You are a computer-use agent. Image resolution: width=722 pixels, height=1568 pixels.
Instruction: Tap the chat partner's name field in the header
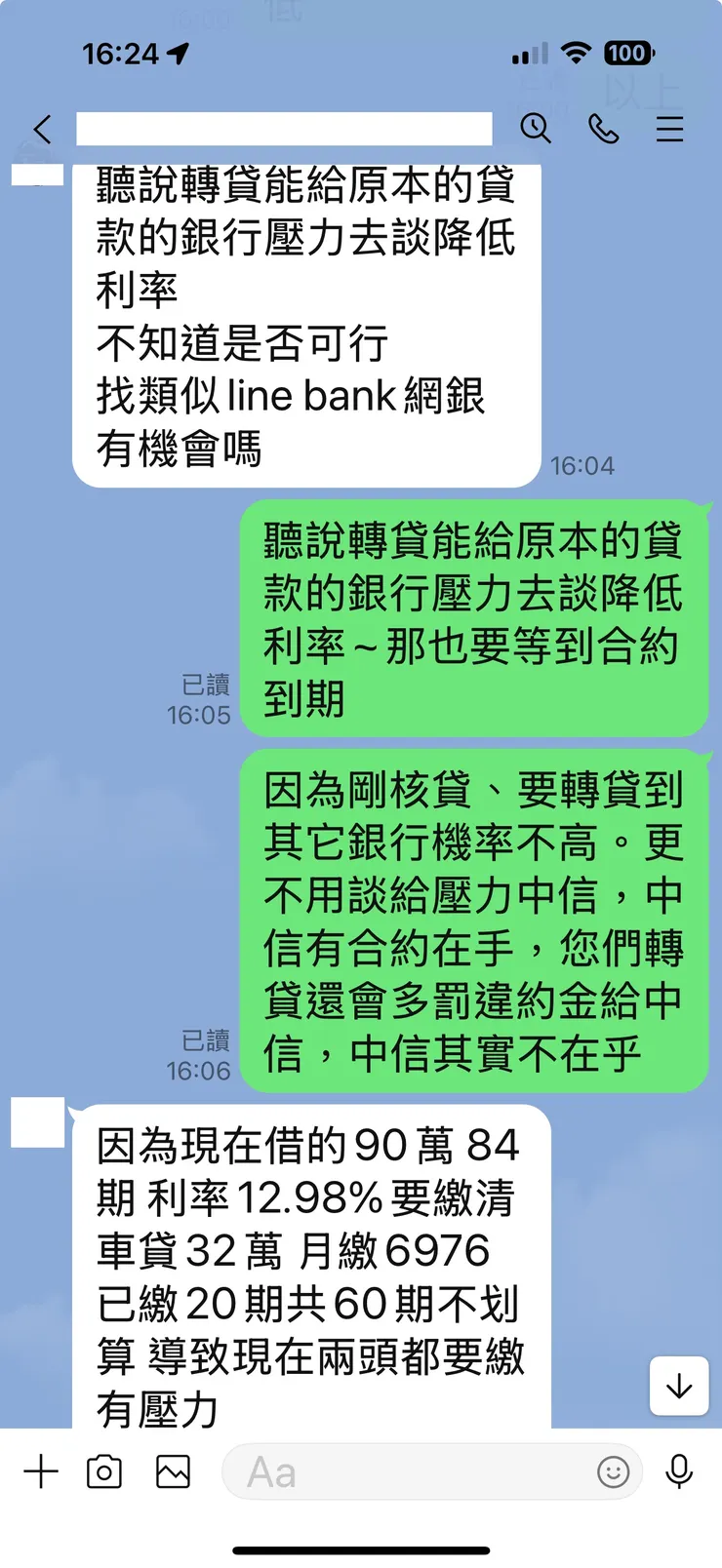click(283, 128)
